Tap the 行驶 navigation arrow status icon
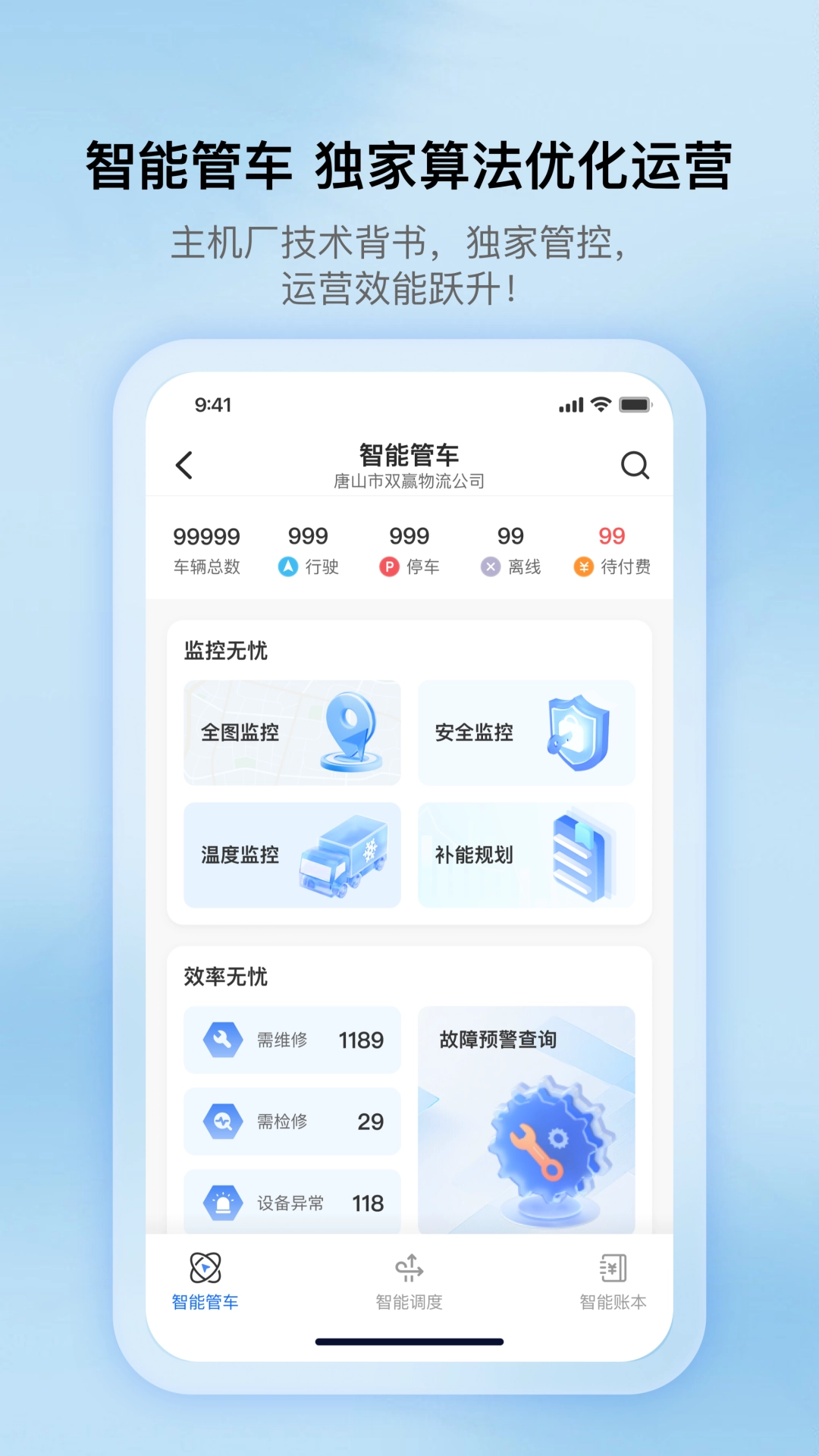This screenshot has height=1456, width=819. click(287, 566)
